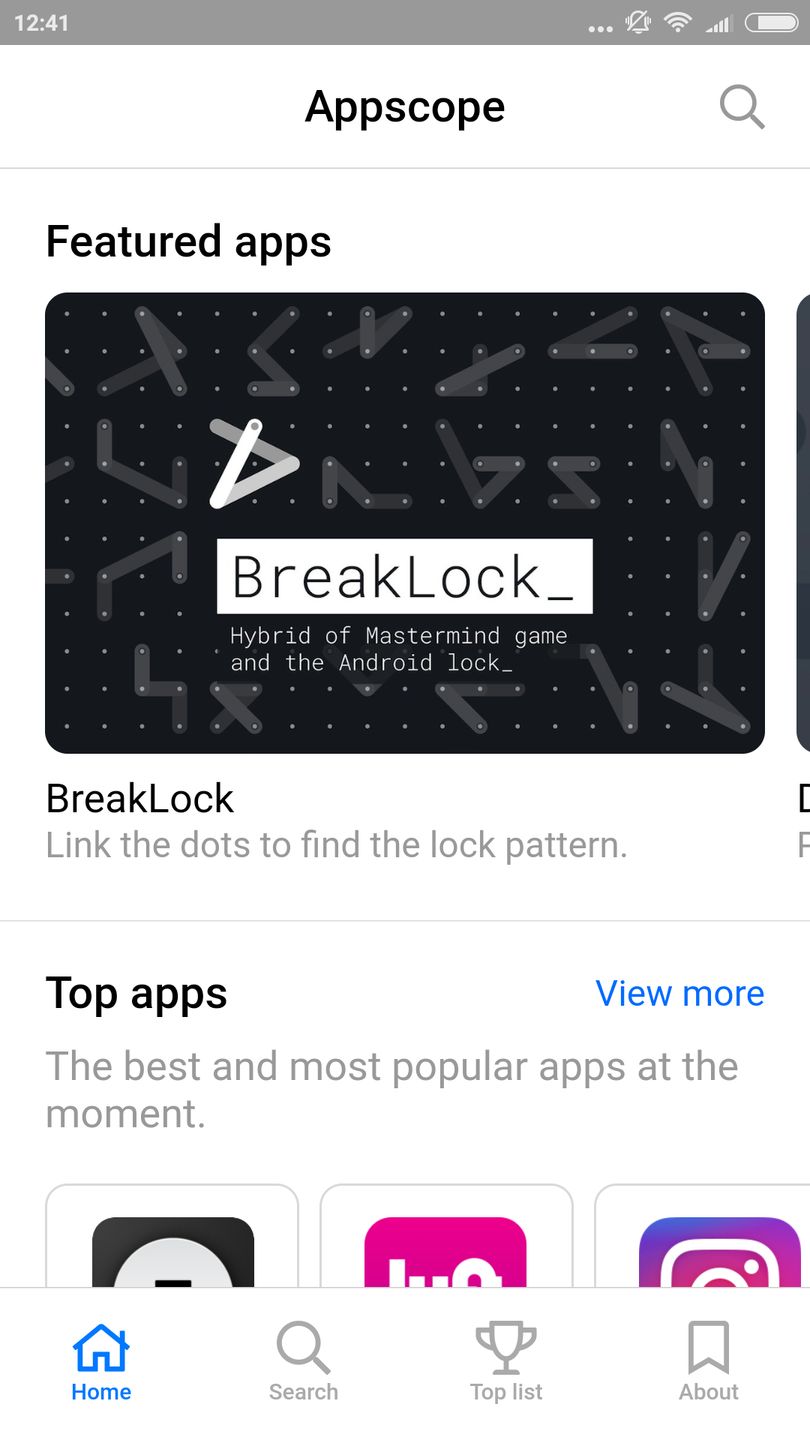This screenshot has height=1440, width=810.
Task: Open the dark app icon under Top apps
Action: tap(172, 1260)
